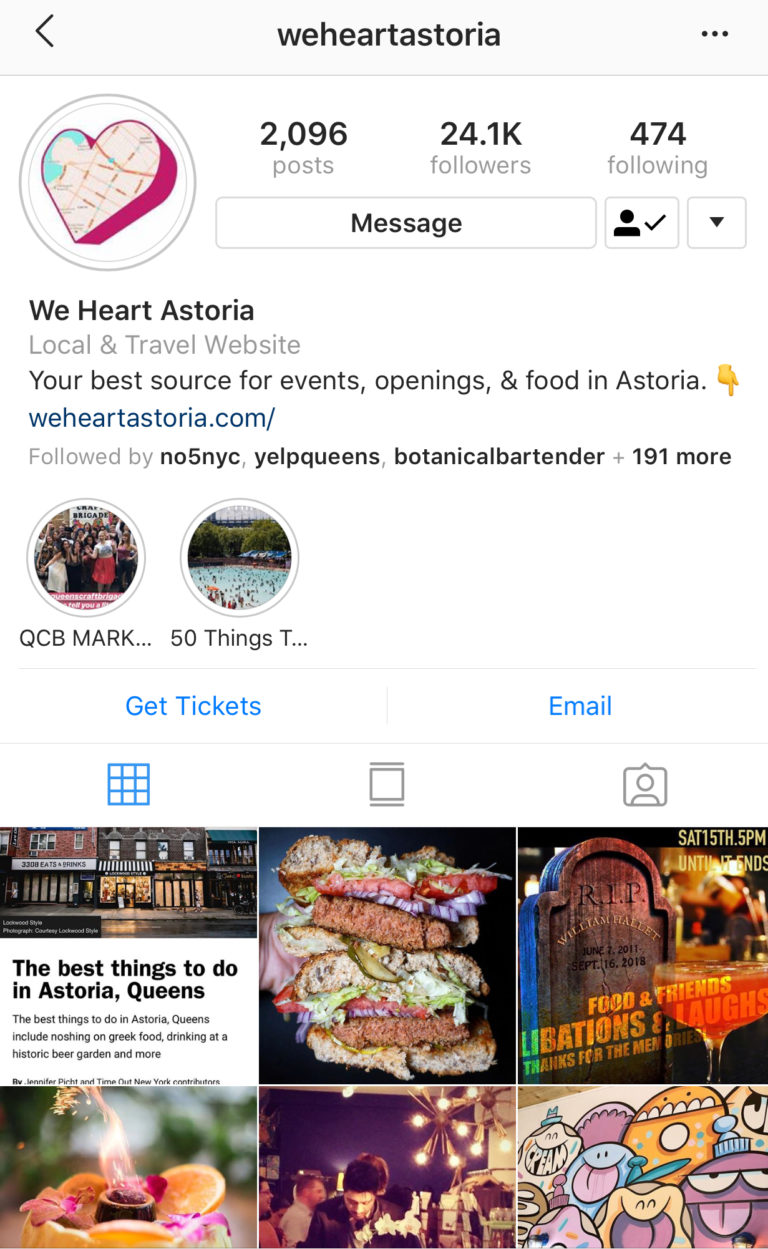
Task: Open the QCB MARK... story highlight
Action: 86,560
